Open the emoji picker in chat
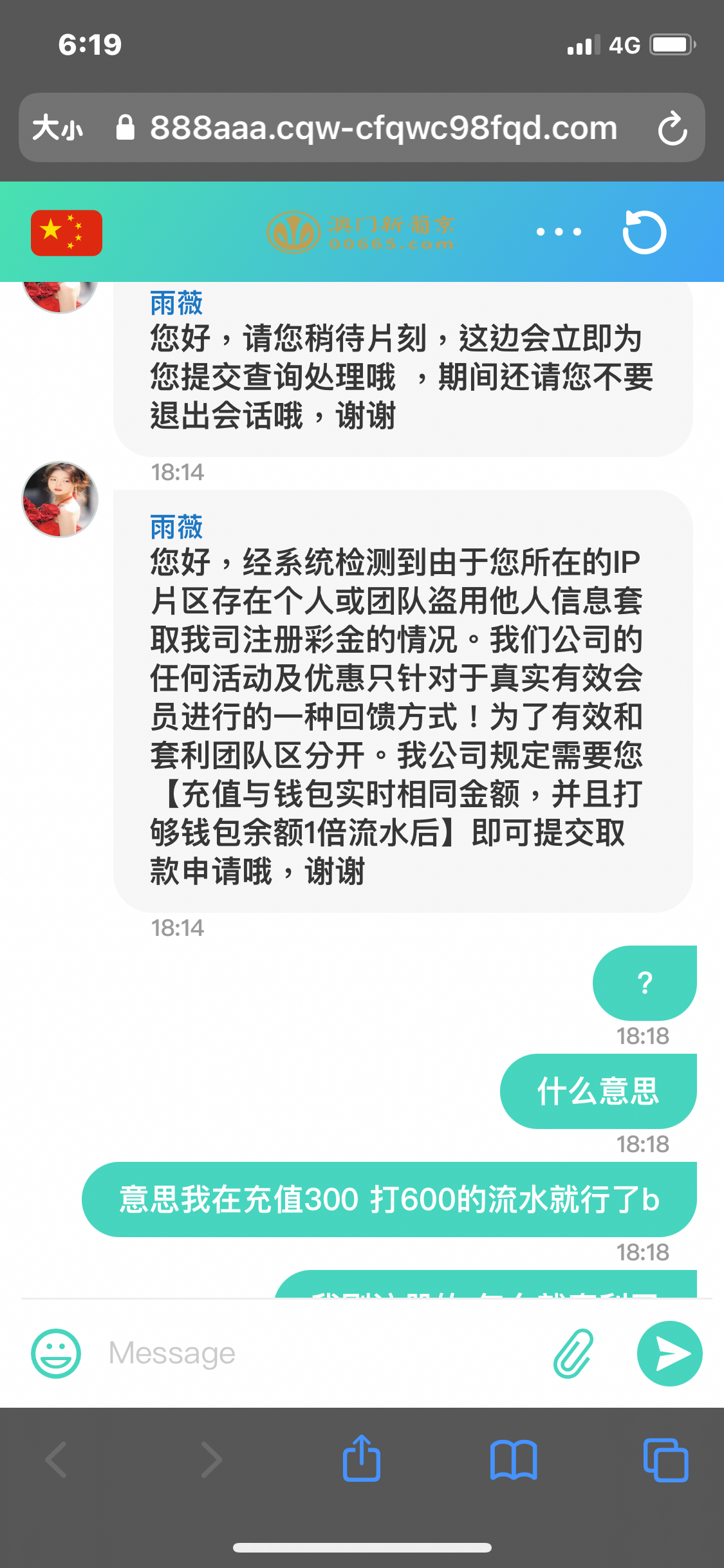 point(56,1352)
